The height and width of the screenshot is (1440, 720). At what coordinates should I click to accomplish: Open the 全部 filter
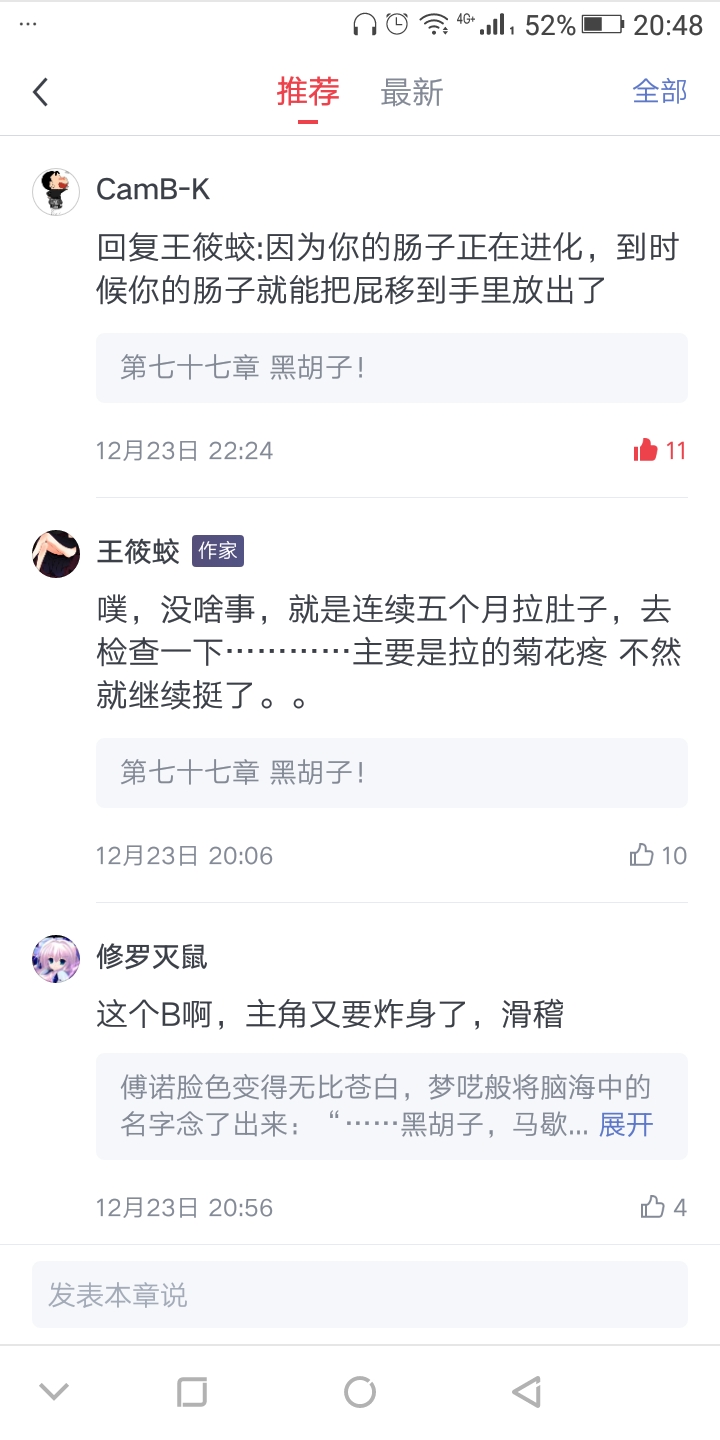(x=660, y=92)
